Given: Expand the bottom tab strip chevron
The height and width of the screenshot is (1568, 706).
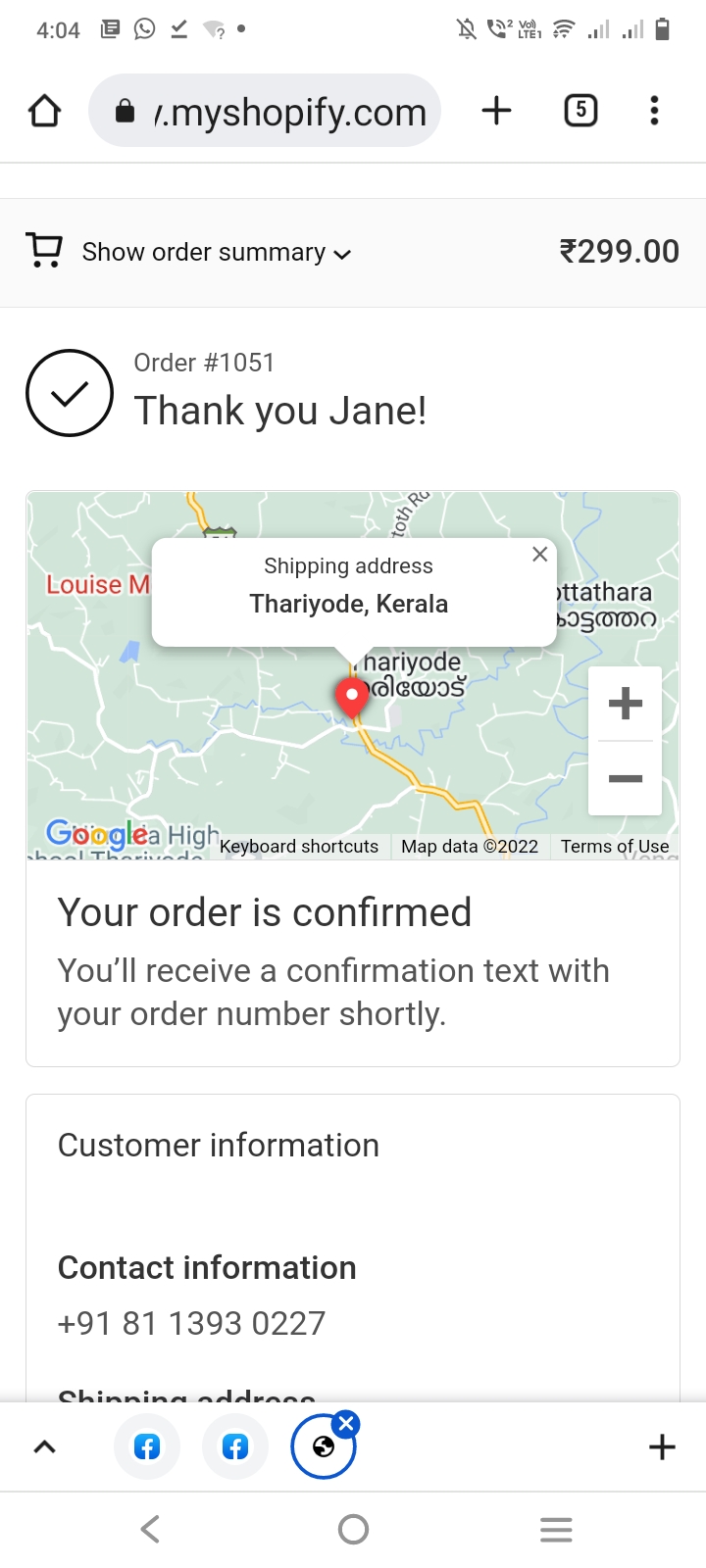Looking at the screenshot, I should coord(45,1447).
